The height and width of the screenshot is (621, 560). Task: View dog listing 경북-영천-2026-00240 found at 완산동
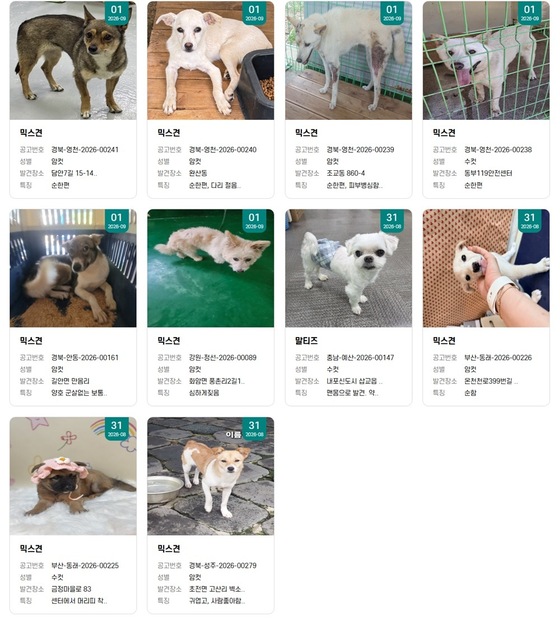(x=211, y=99)
